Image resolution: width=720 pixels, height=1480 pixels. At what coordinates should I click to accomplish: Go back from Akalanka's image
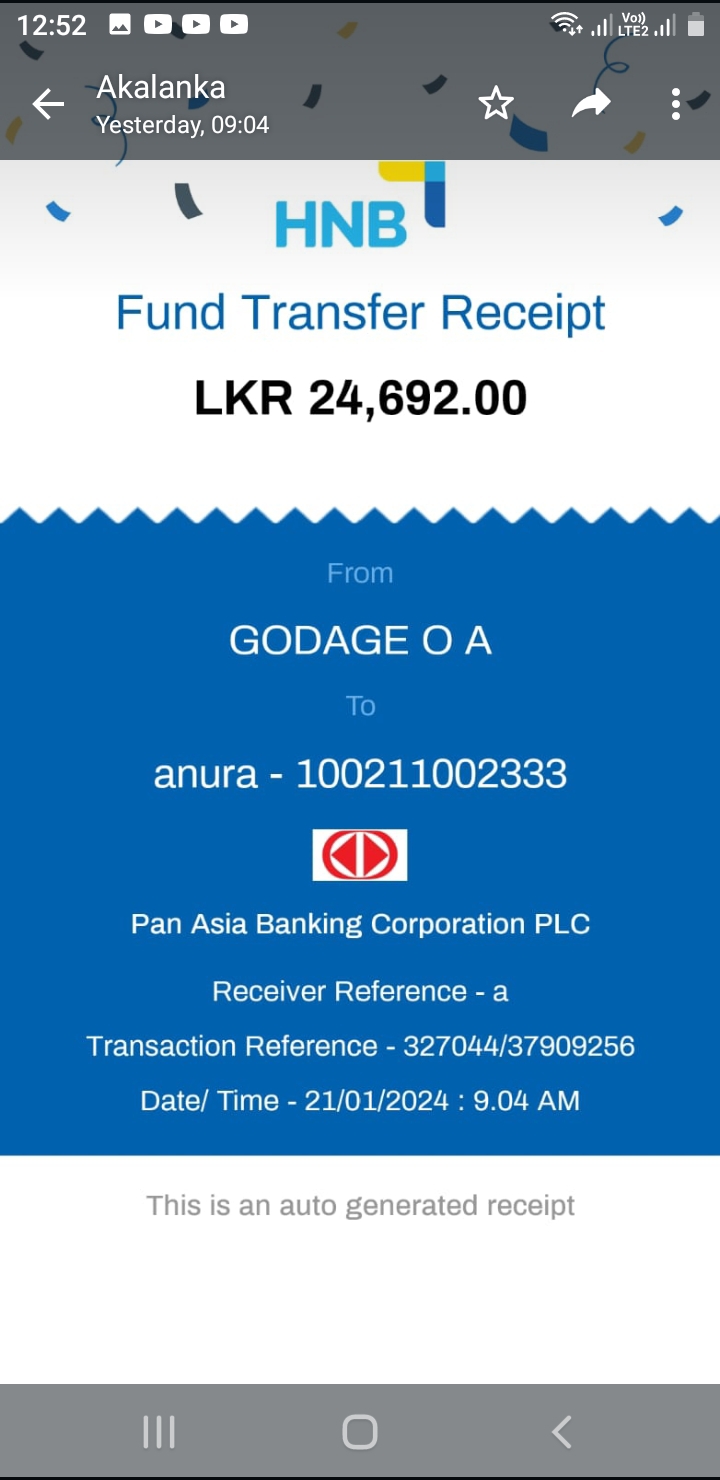point(47,103)
